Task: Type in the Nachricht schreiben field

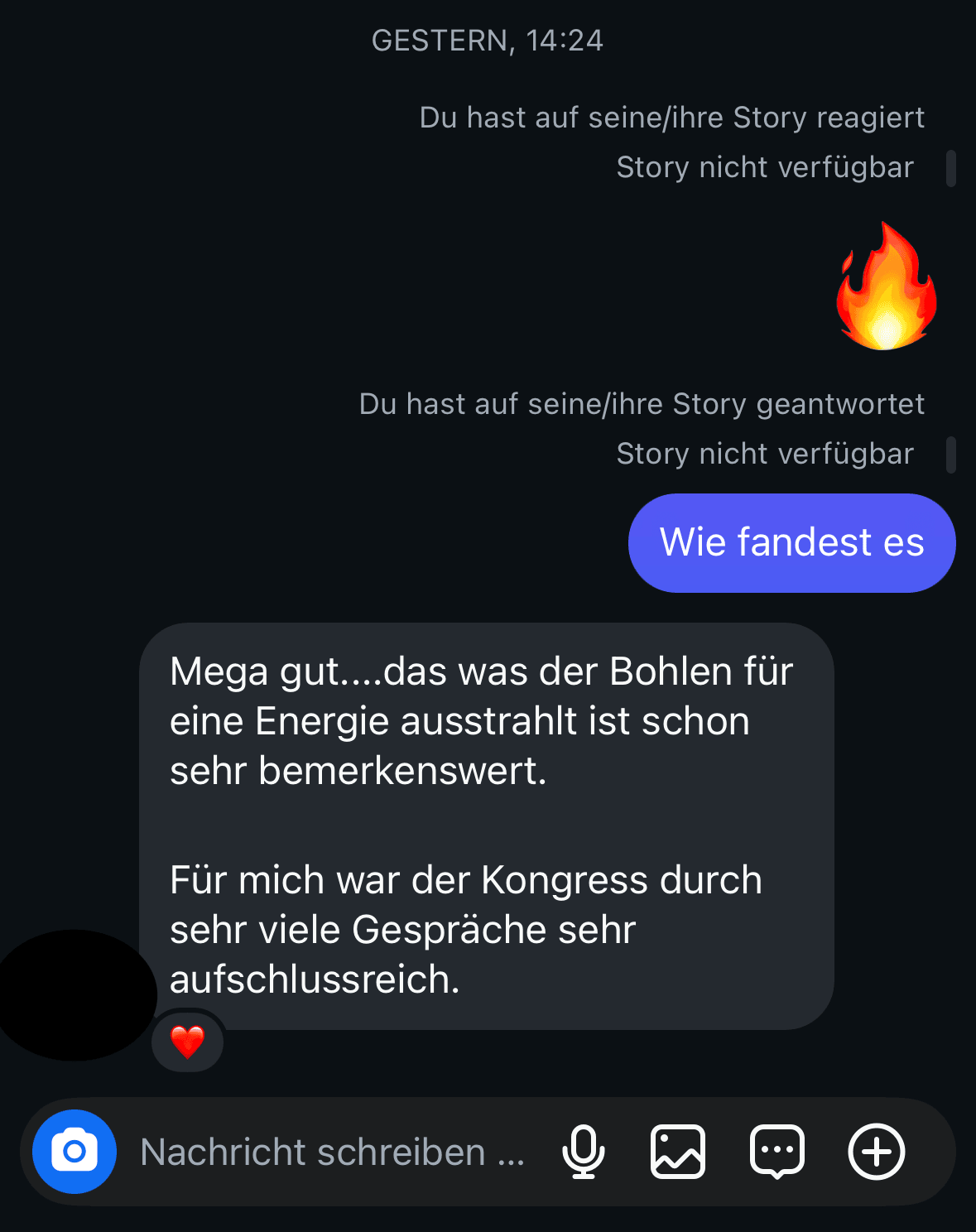Action: point(331,1152)
